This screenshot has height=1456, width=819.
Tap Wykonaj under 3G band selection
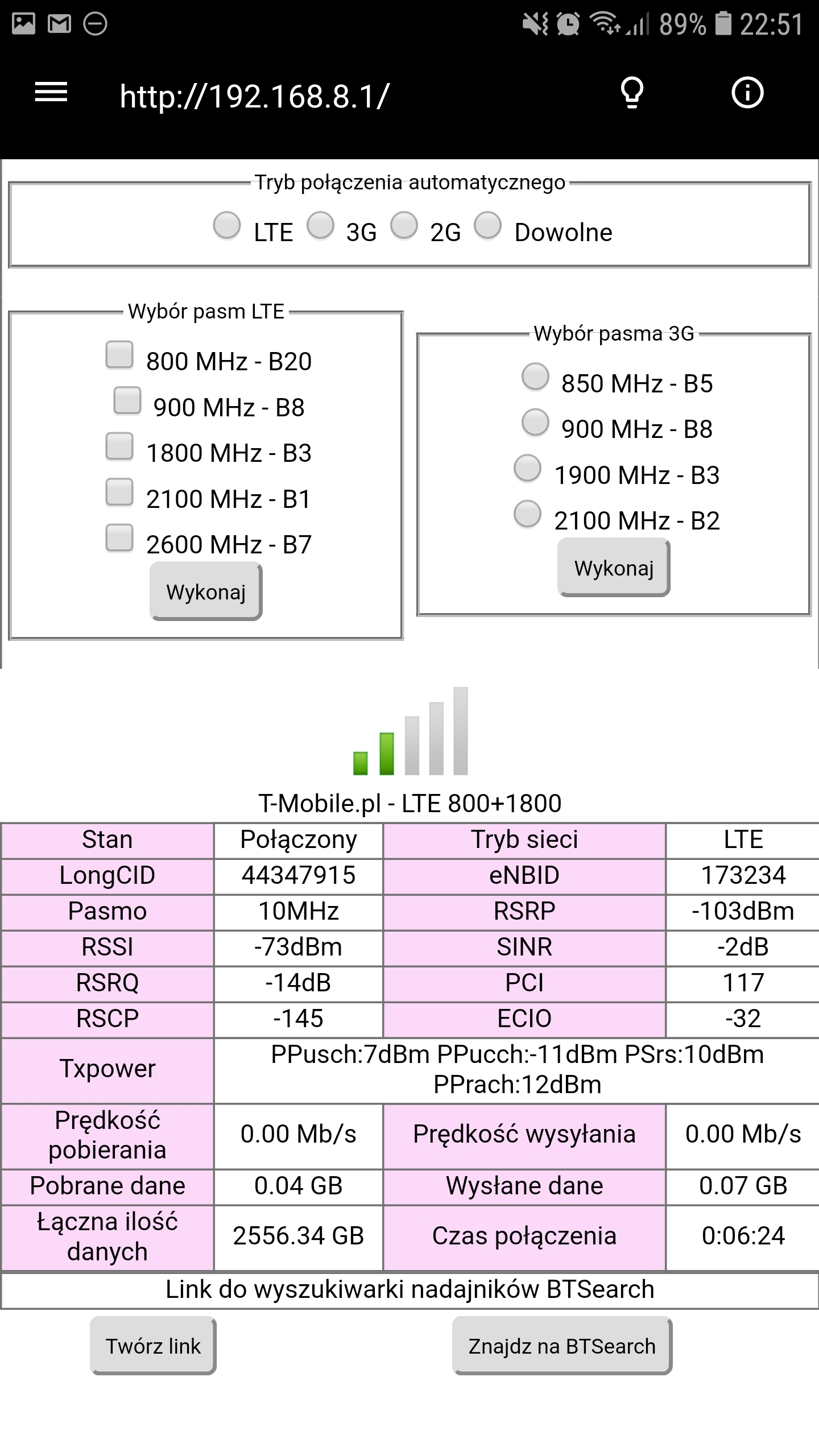[614, 568]
